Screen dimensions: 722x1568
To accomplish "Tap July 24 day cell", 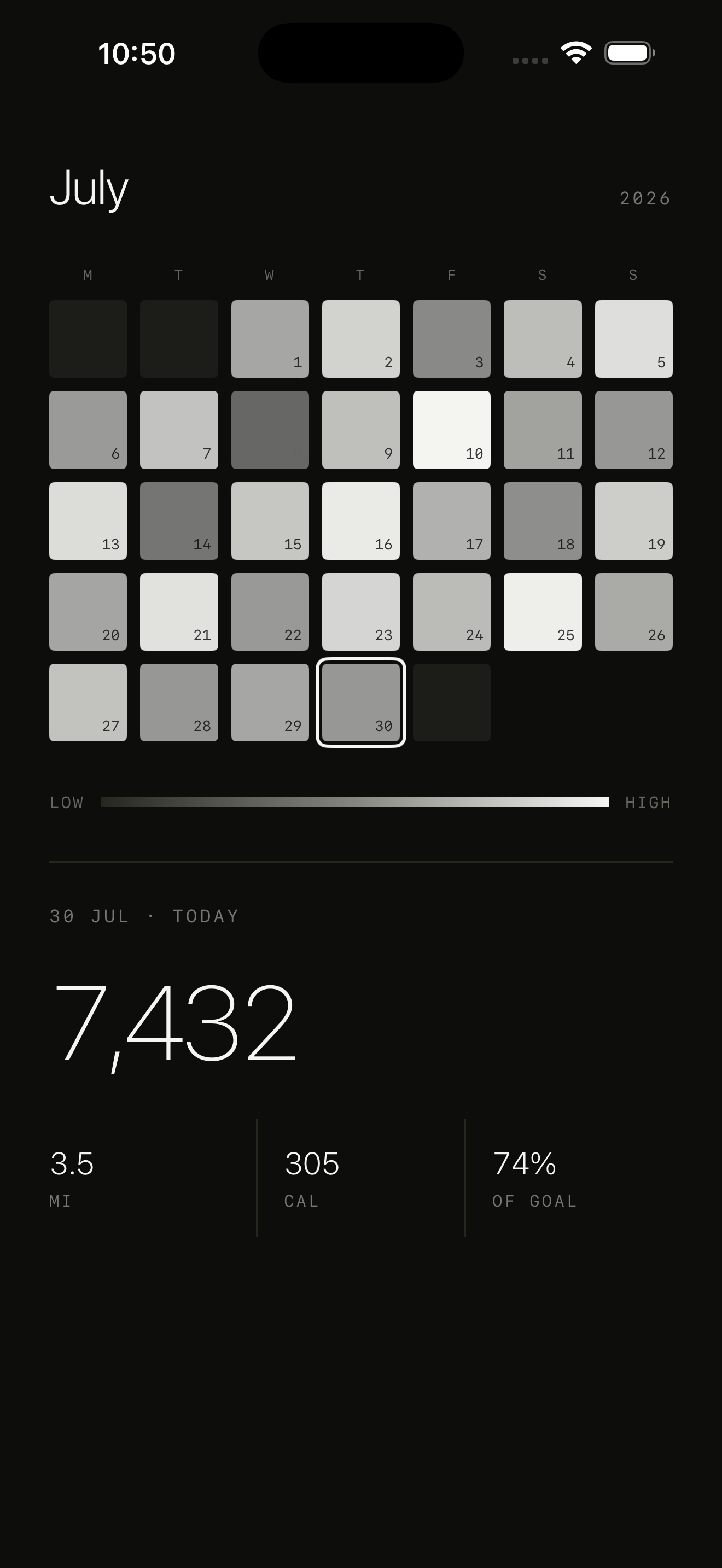I will [x=452, y=611].
